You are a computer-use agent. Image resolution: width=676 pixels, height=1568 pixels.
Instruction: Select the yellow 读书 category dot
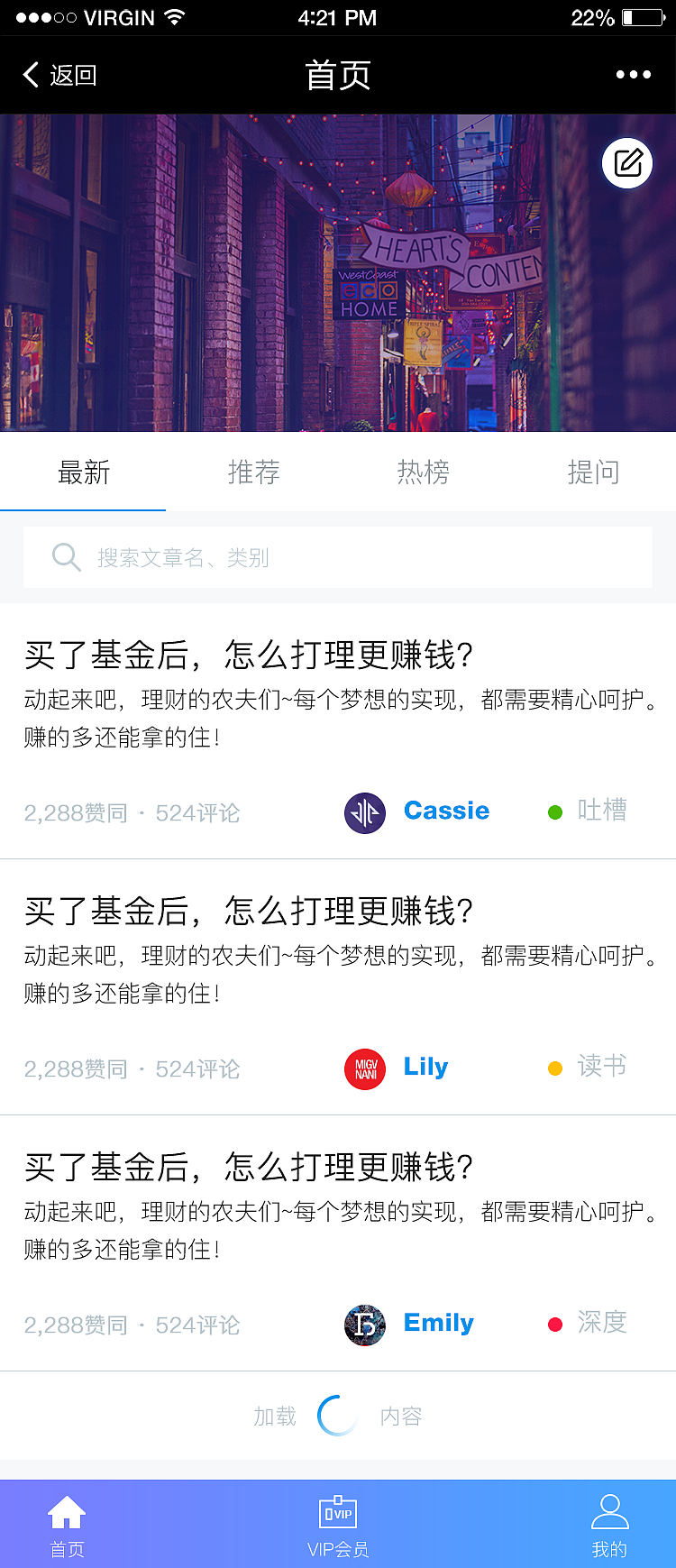tap(554, 1068)
